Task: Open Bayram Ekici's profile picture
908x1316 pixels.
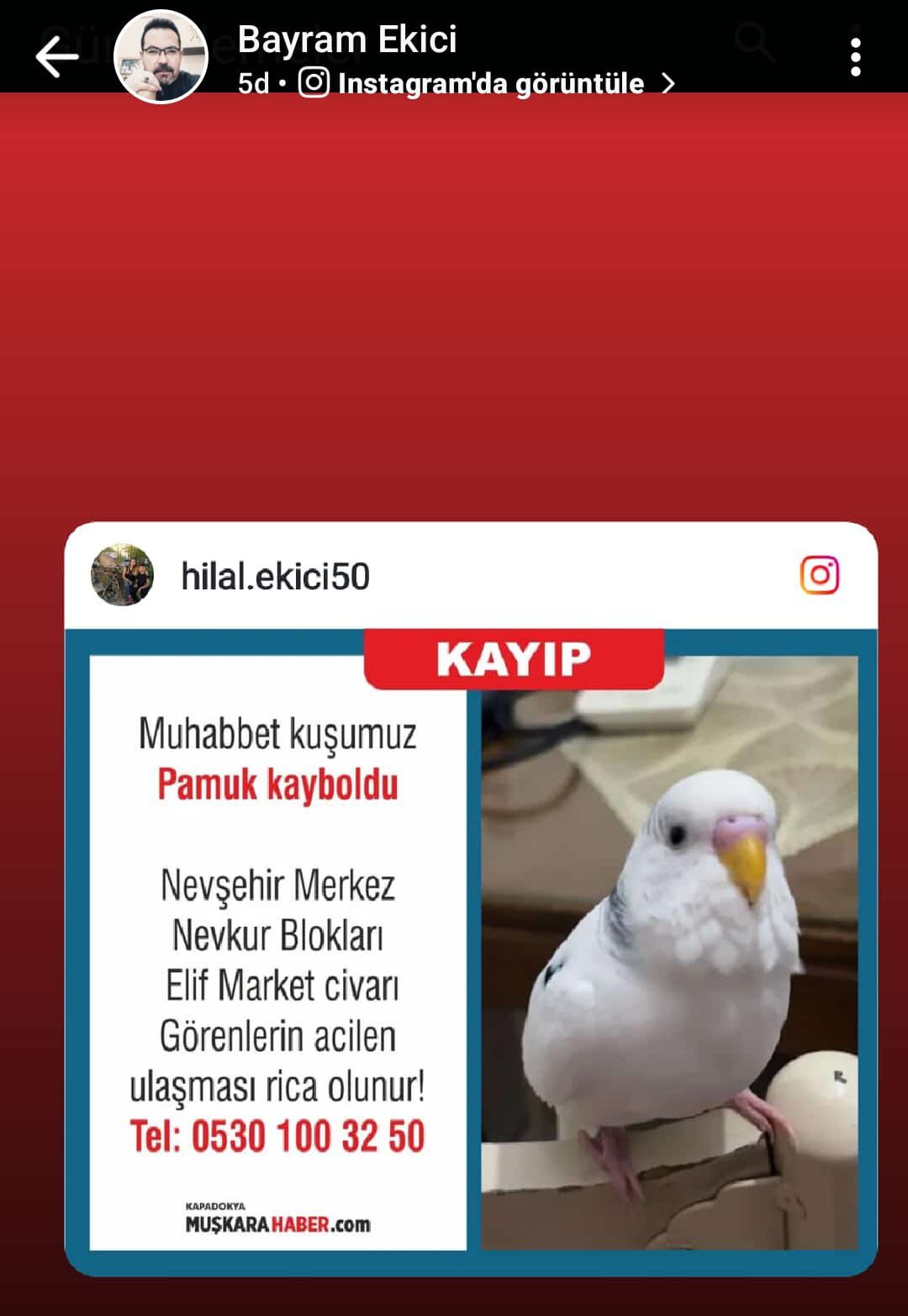Action: (x=161, y=57)
